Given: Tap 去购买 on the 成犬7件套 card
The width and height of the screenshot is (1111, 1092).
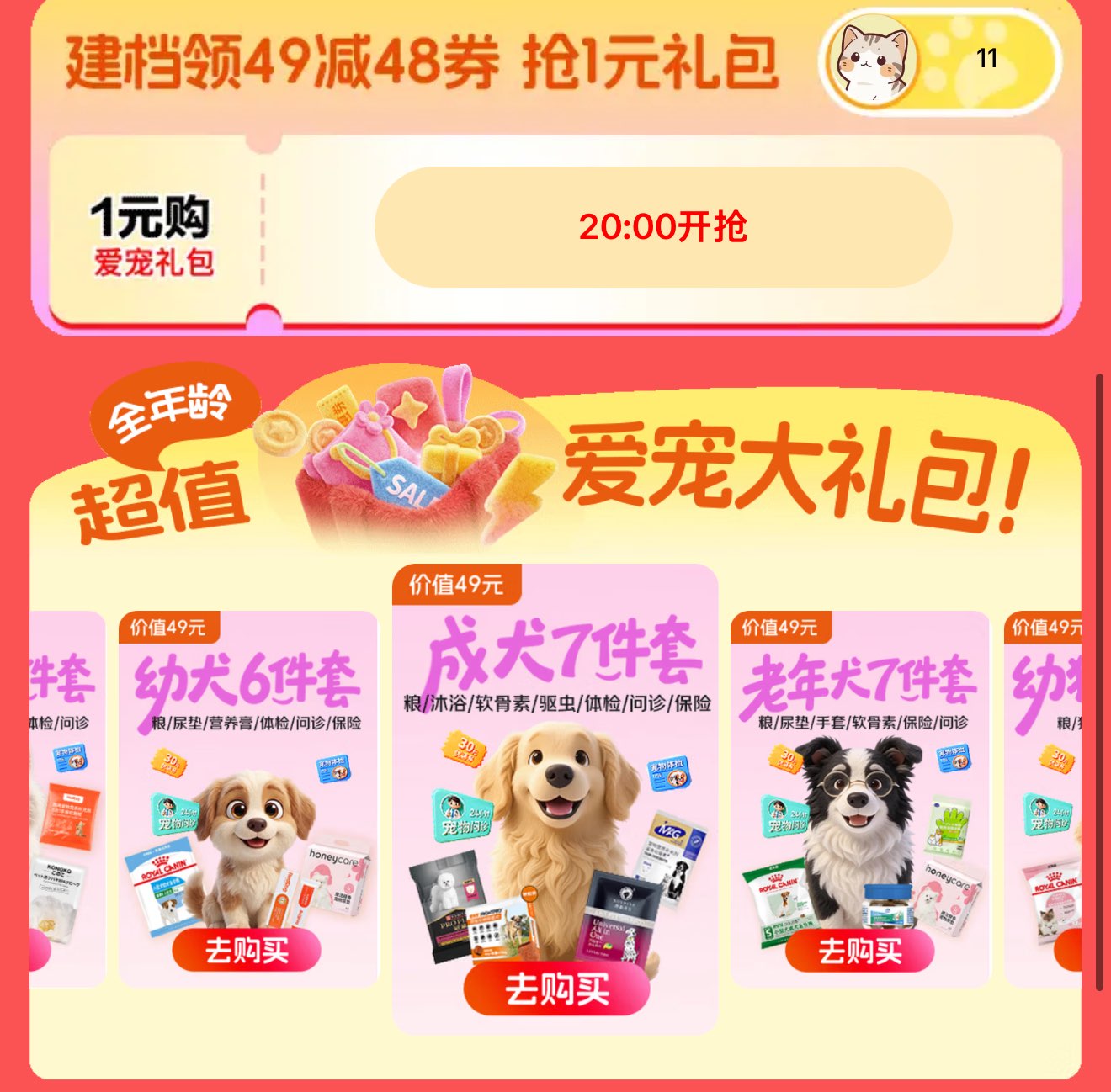Looking at the screenshot, I should coord(556,989).
